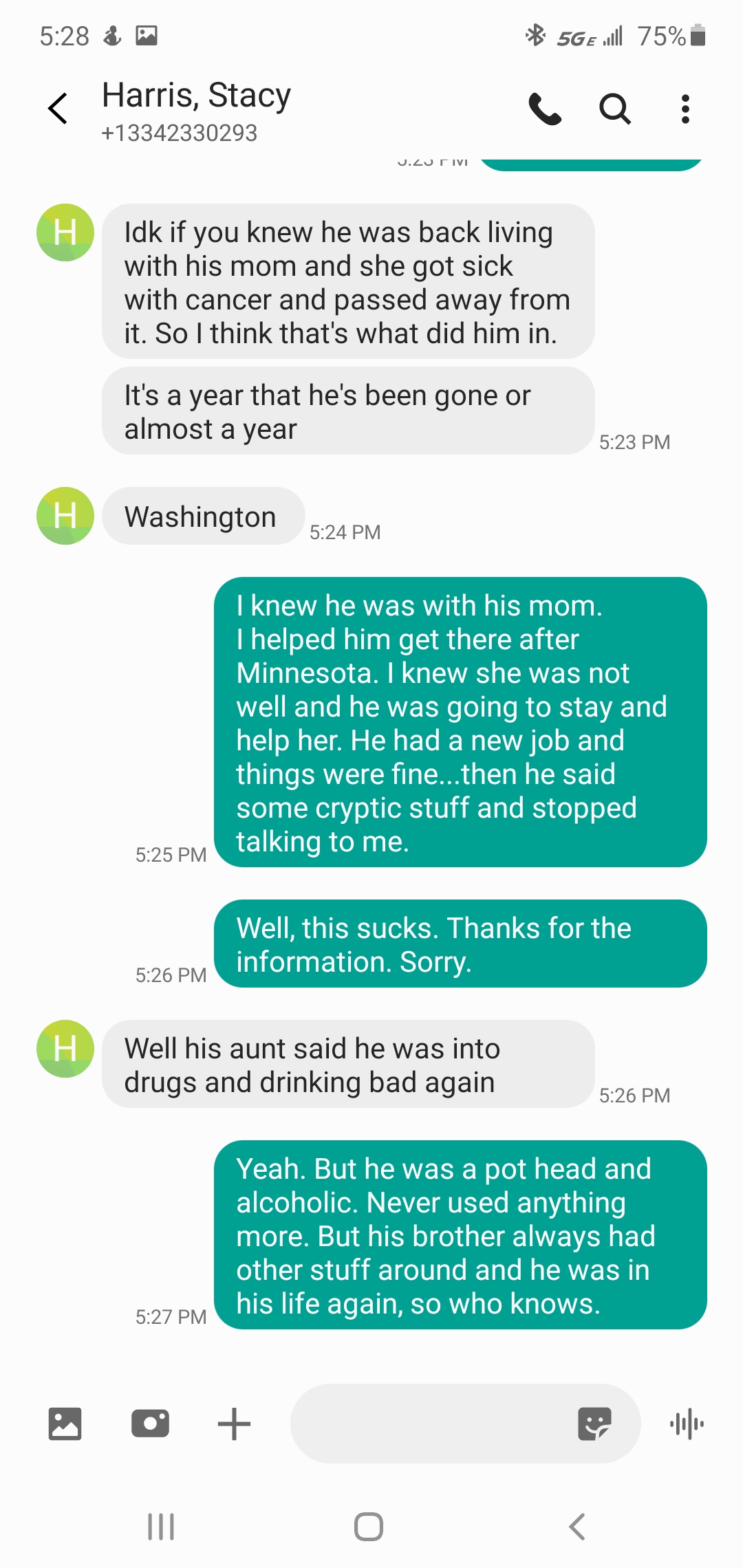Open the plus attachment options
This screenshot has width=743, height=1568.
(x=234, y=1424)
